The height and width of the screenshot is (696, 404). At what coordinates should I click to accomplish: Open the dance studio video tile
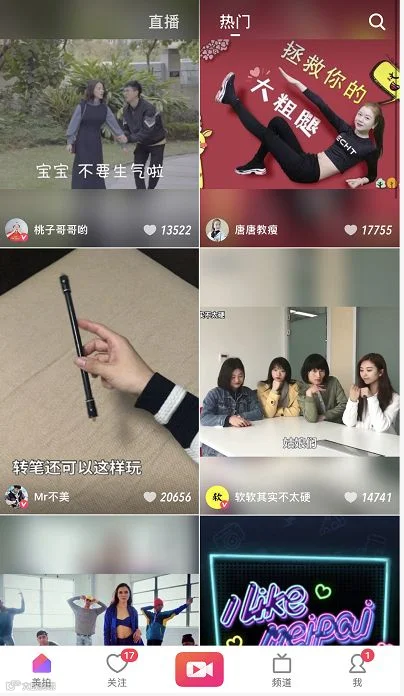tap(99, 581)
